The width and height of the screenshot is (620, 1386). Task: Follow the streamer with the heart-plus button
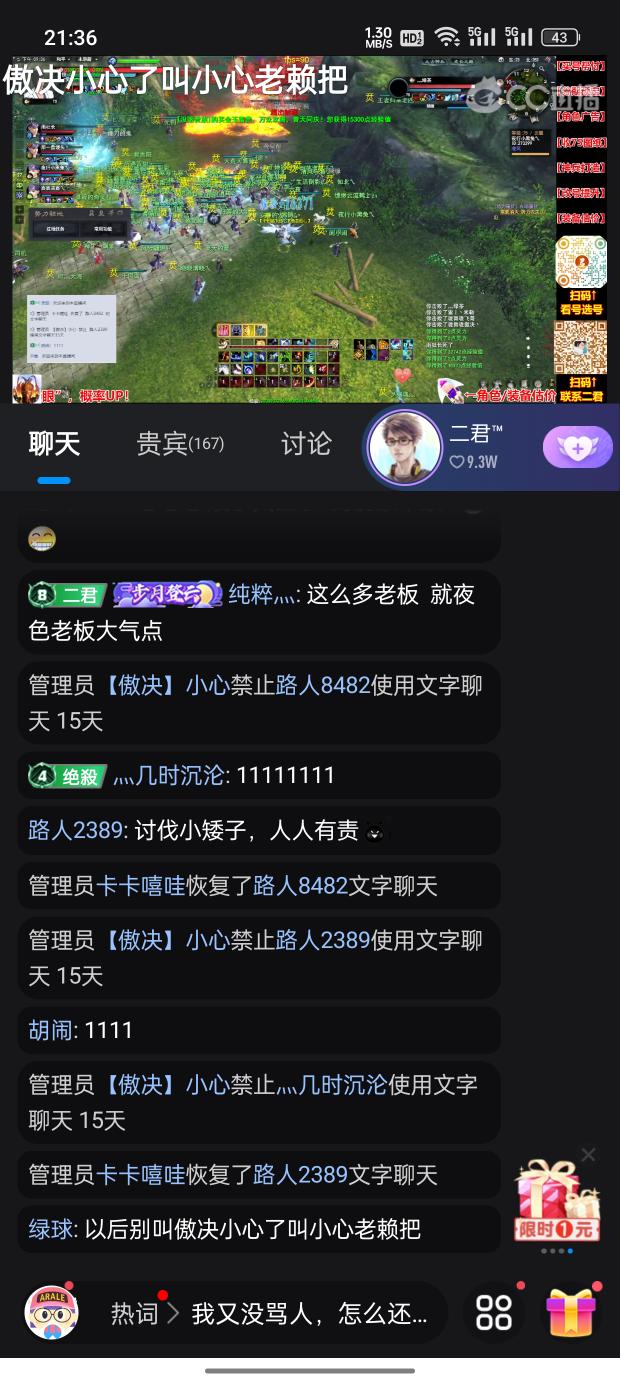pyautogui.click(x=577, y=447)
